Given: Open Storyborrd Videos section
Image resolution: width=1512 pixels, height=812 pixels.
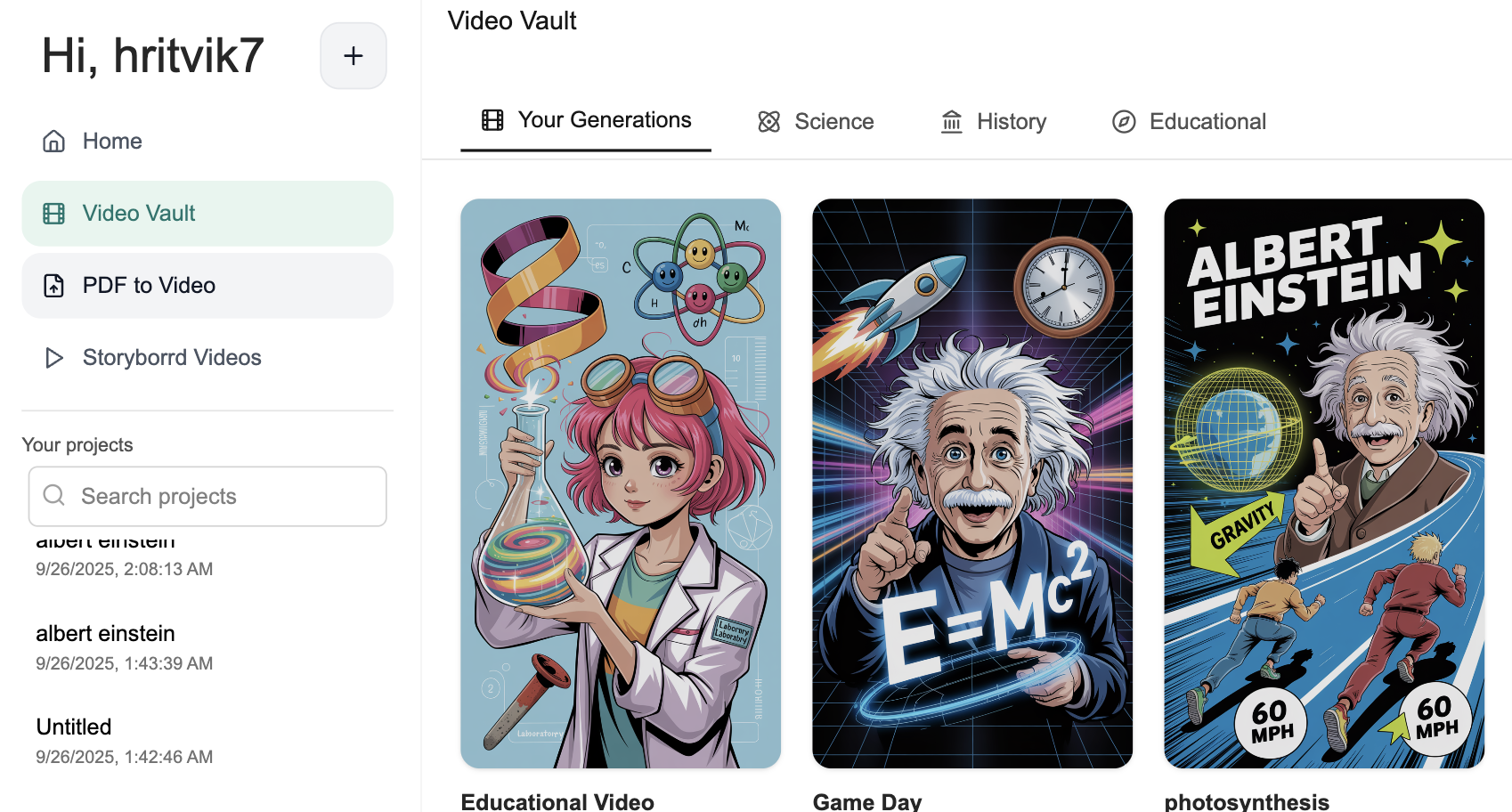Looking at the screenshot, I should [x=172, y=358].
